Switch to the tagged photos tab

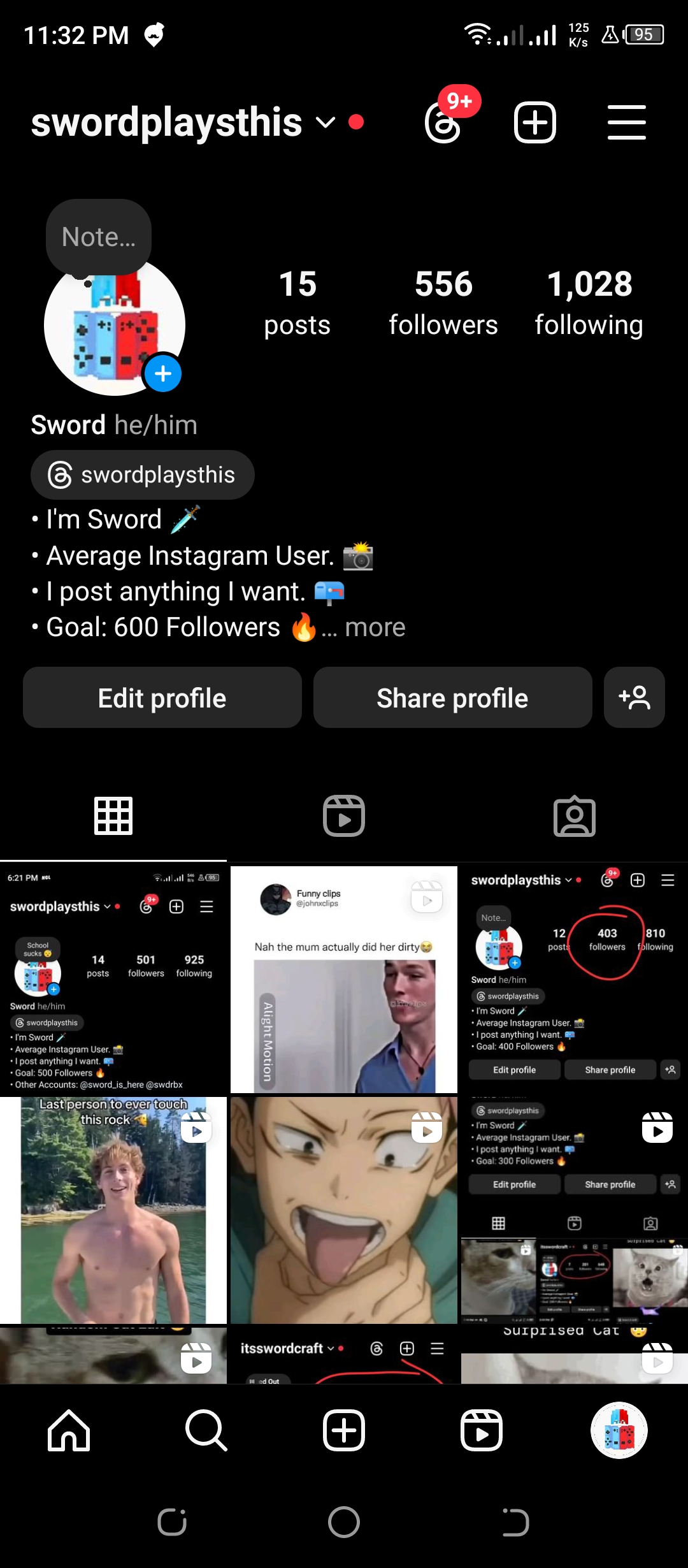pyautogui.click(x=574, y=816)
